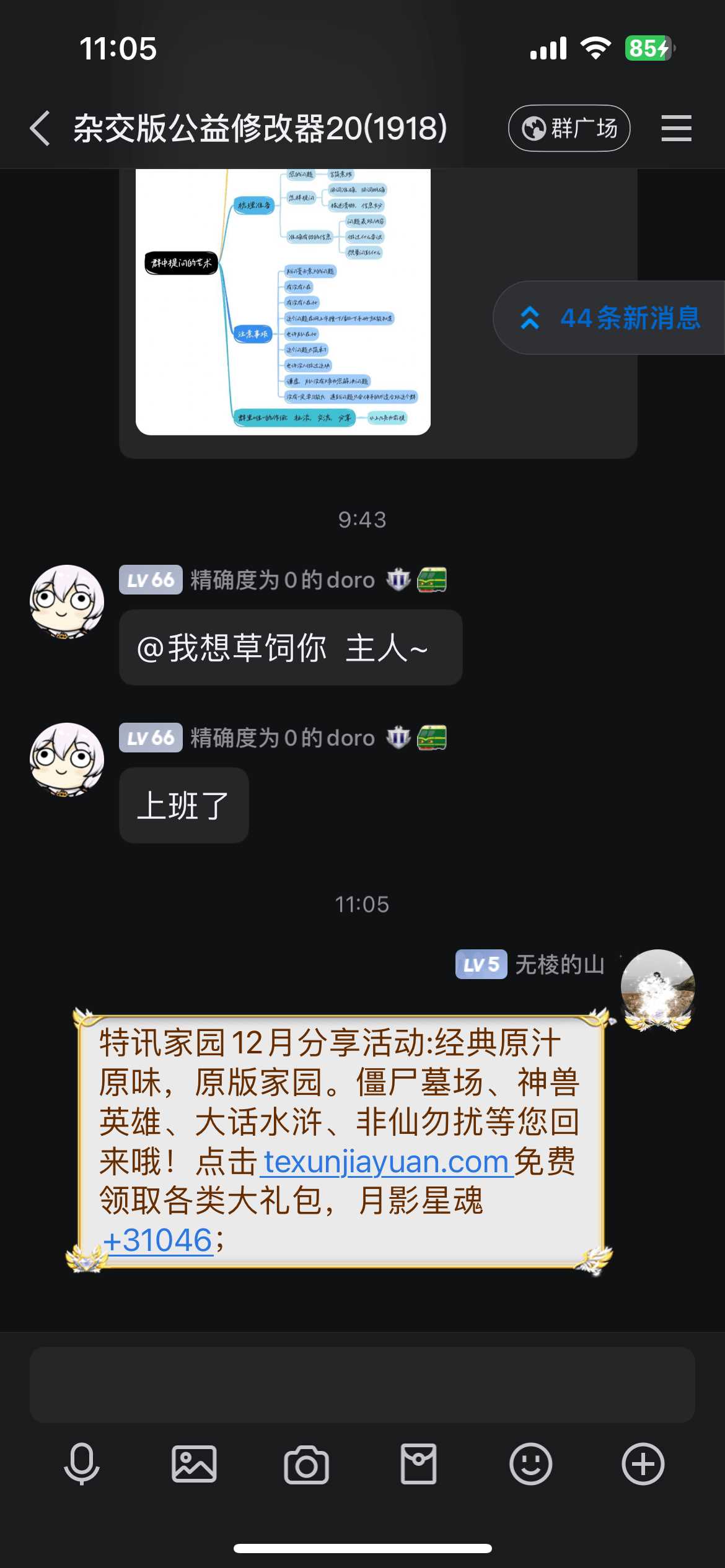Open doro's avatar beside 上班了 message
Viewport: 725px width, 1568px height.
tap(67, 759)
